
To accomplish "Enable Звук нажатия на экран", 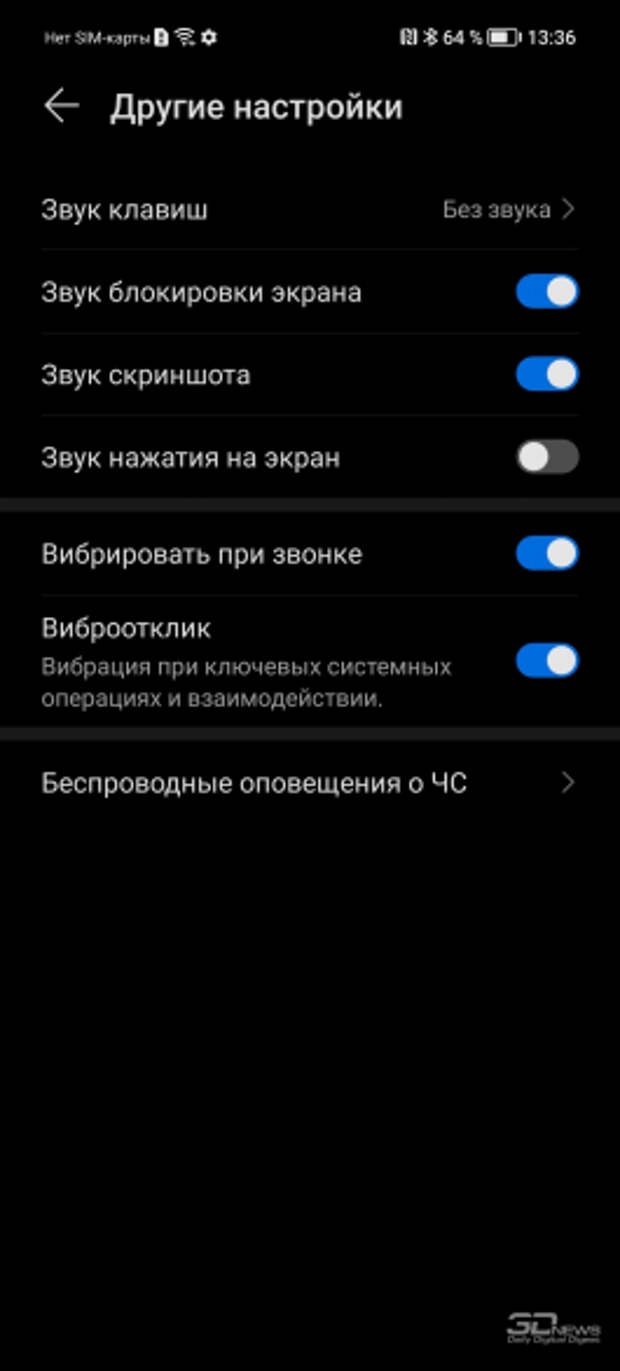I will [547, 457].
